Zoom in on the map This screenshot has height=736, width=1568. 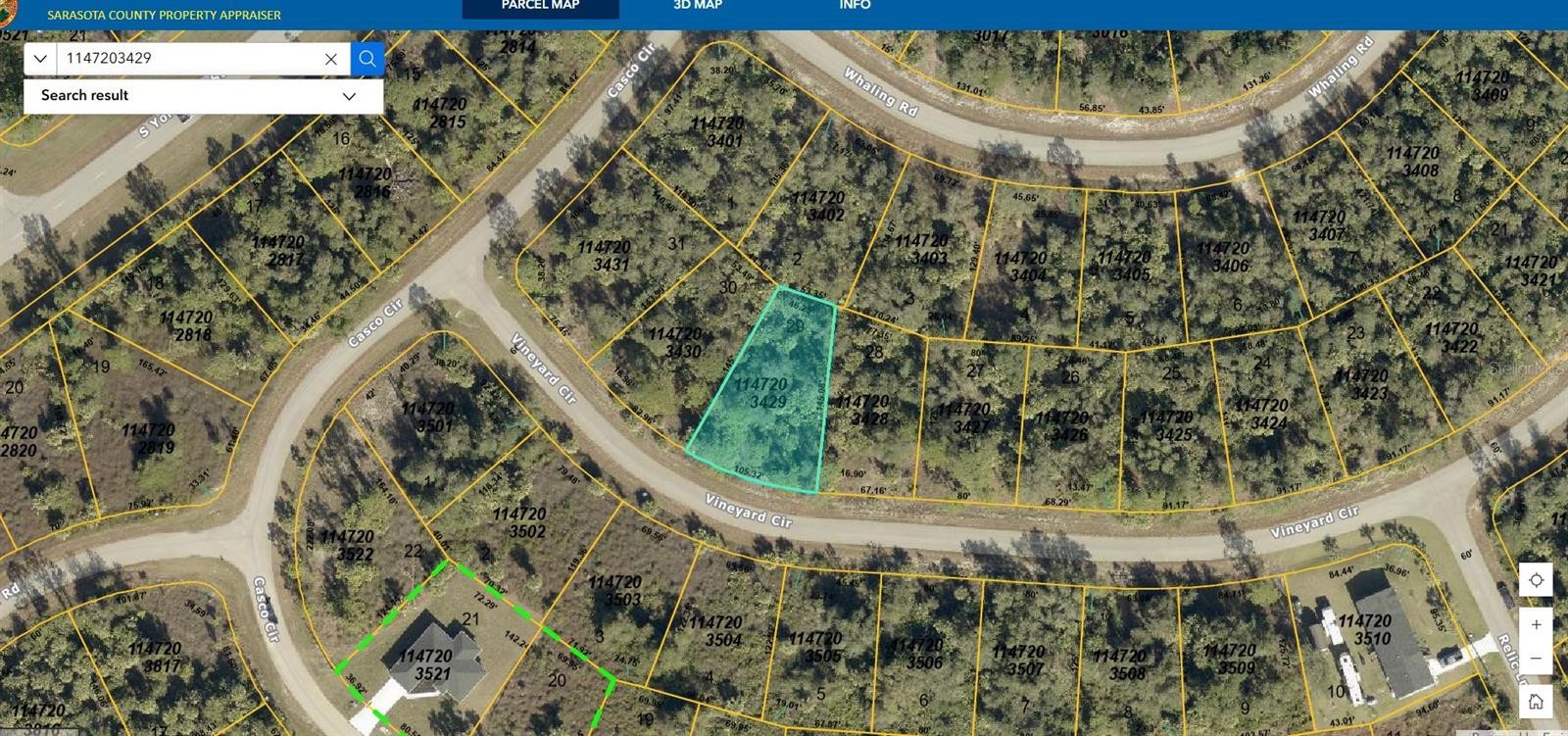(1536, 624)
